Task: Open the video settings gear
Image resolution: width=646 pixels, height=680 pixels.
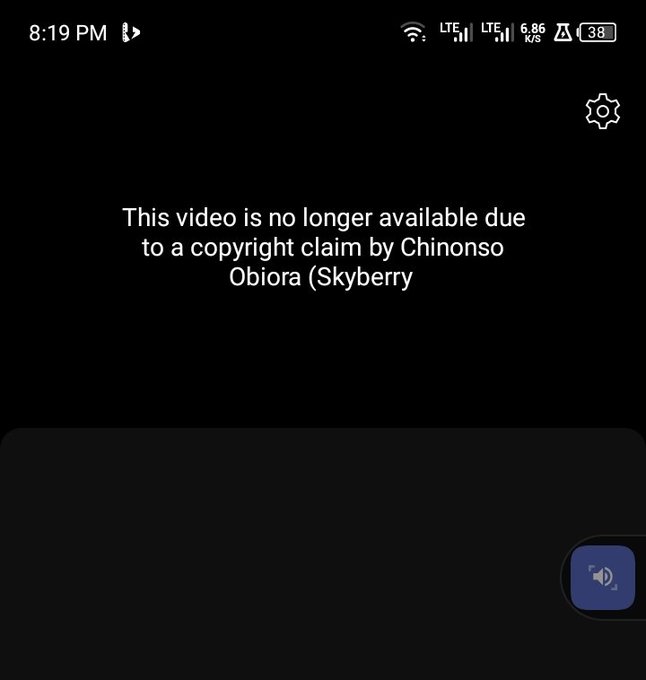Action: click(602, 111)
